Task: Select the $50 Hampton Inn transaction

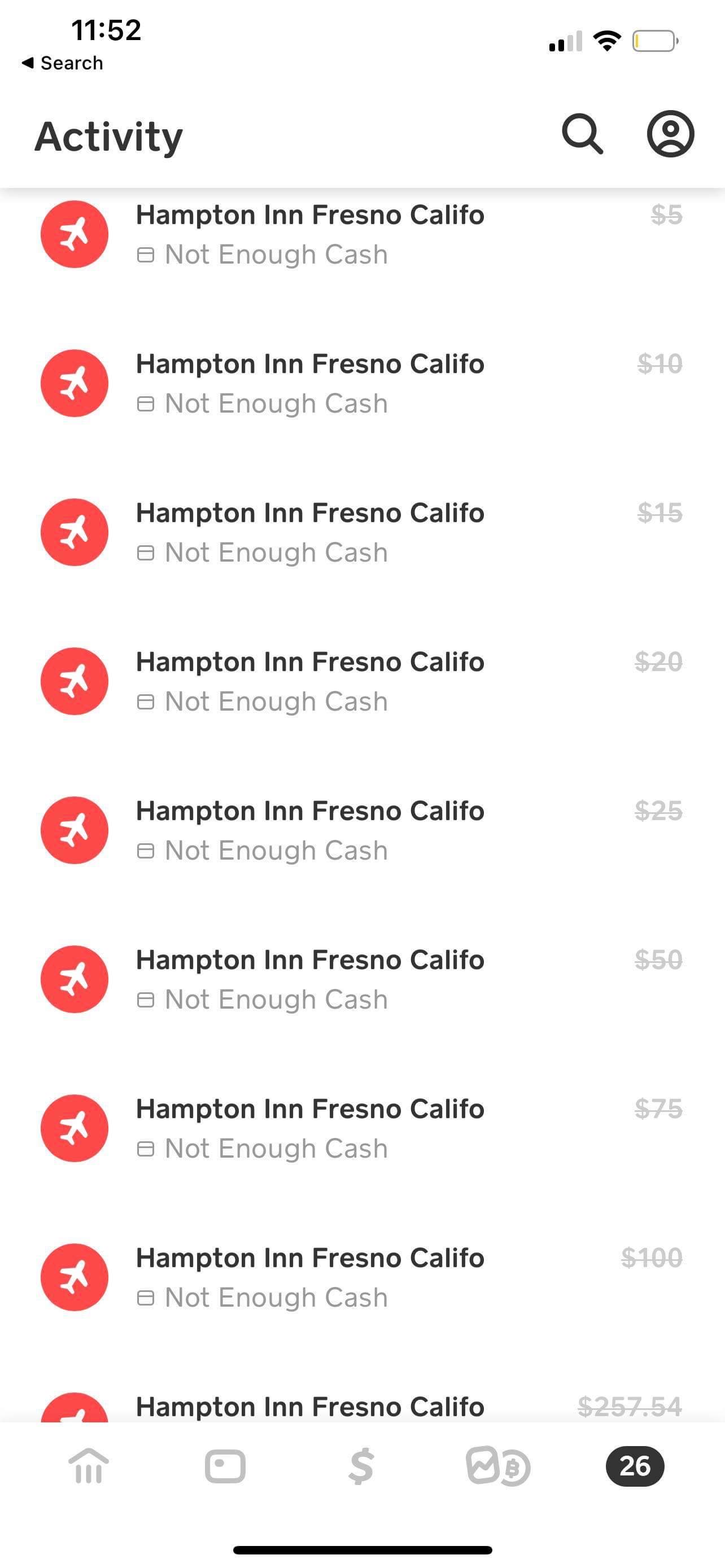Action: [x=361, y=979]
